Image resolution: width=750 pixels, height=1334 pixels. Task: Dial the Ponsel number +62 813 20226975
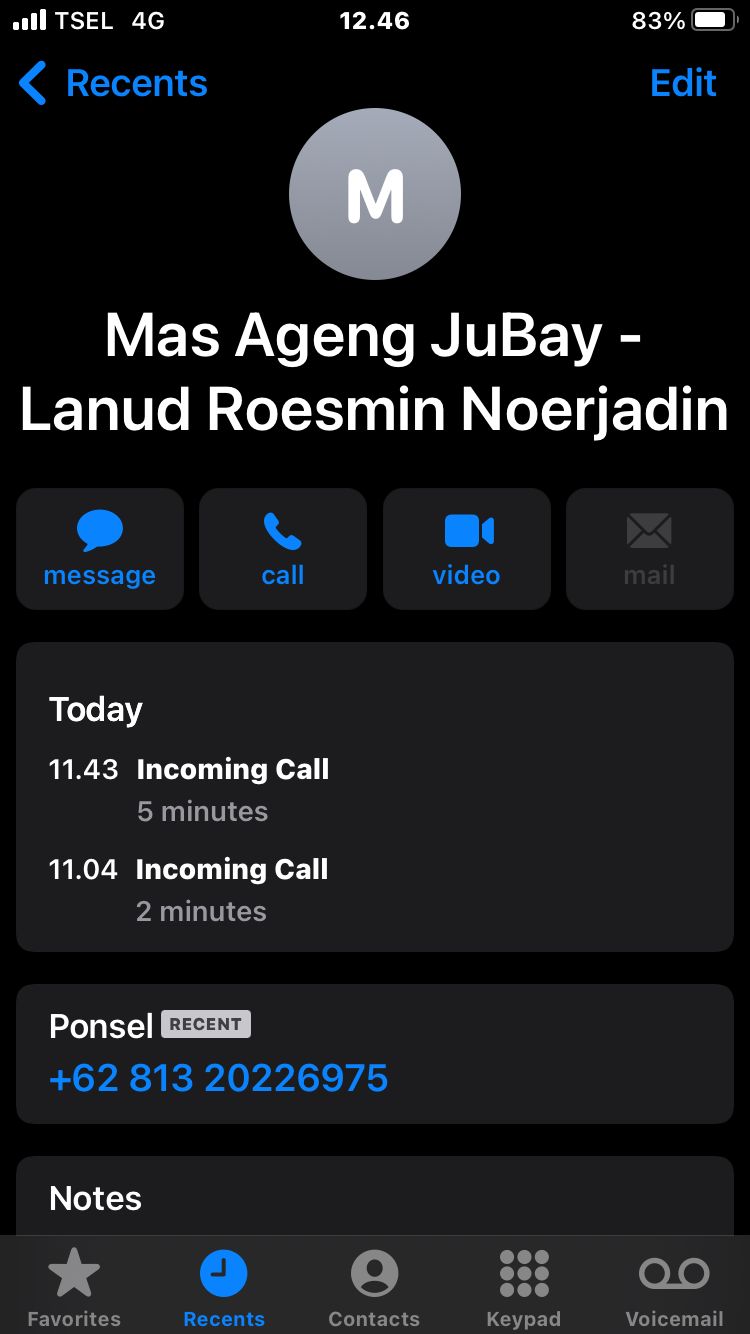coord(219,1079)
